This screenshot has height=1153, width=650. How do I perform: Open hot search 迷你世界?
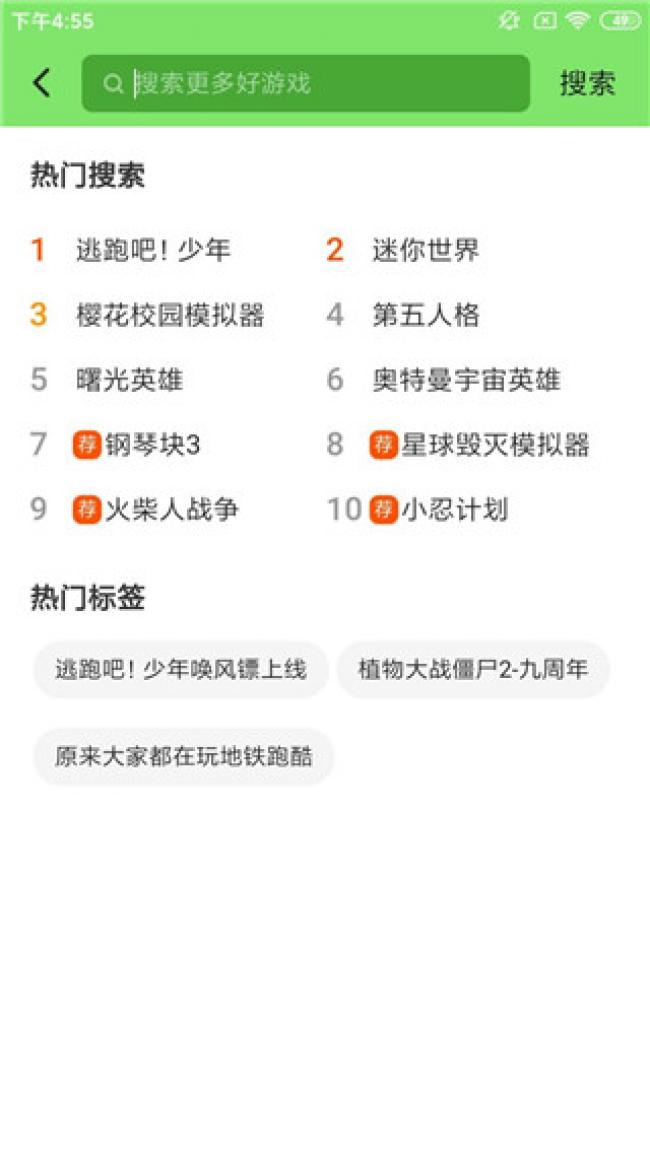point(425,250)
